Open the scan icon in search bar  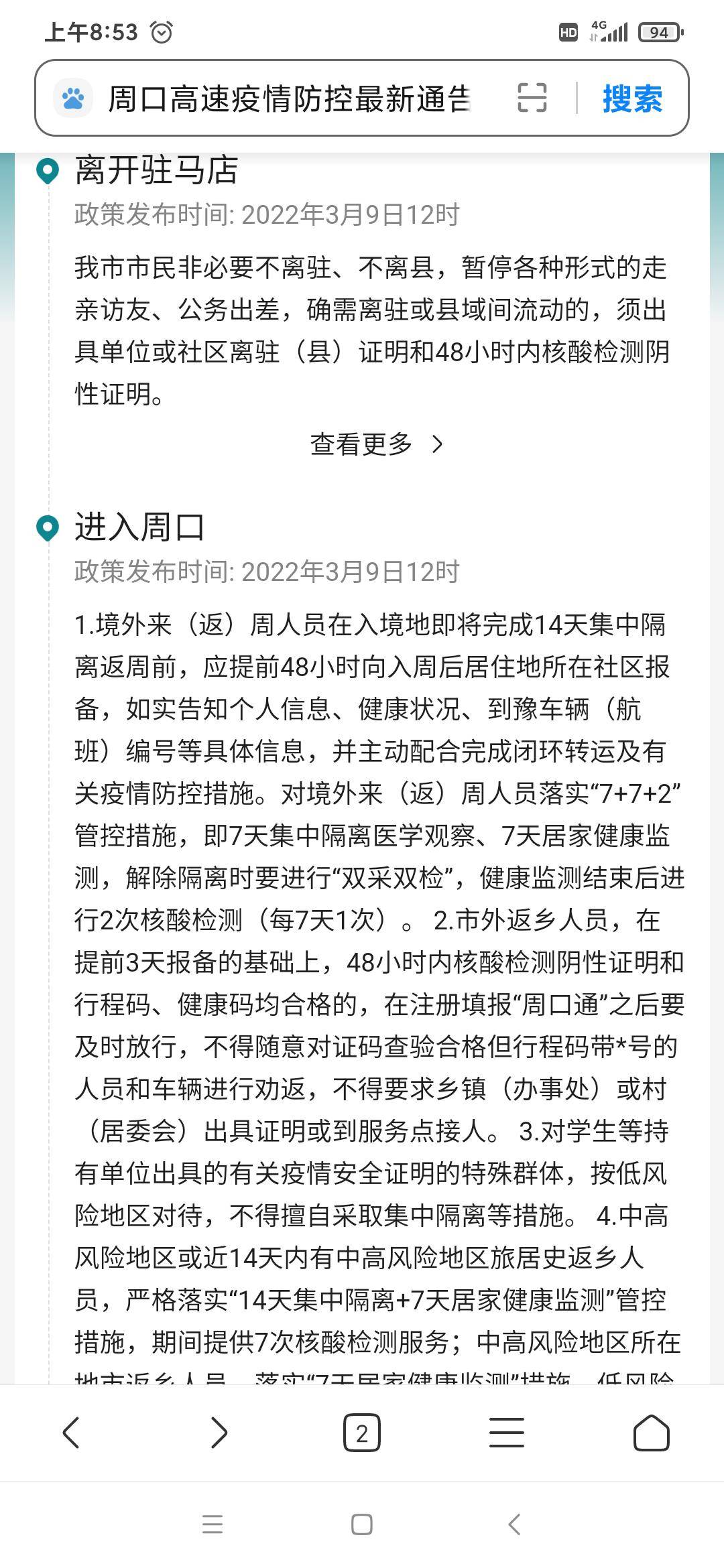pos(532,99)
